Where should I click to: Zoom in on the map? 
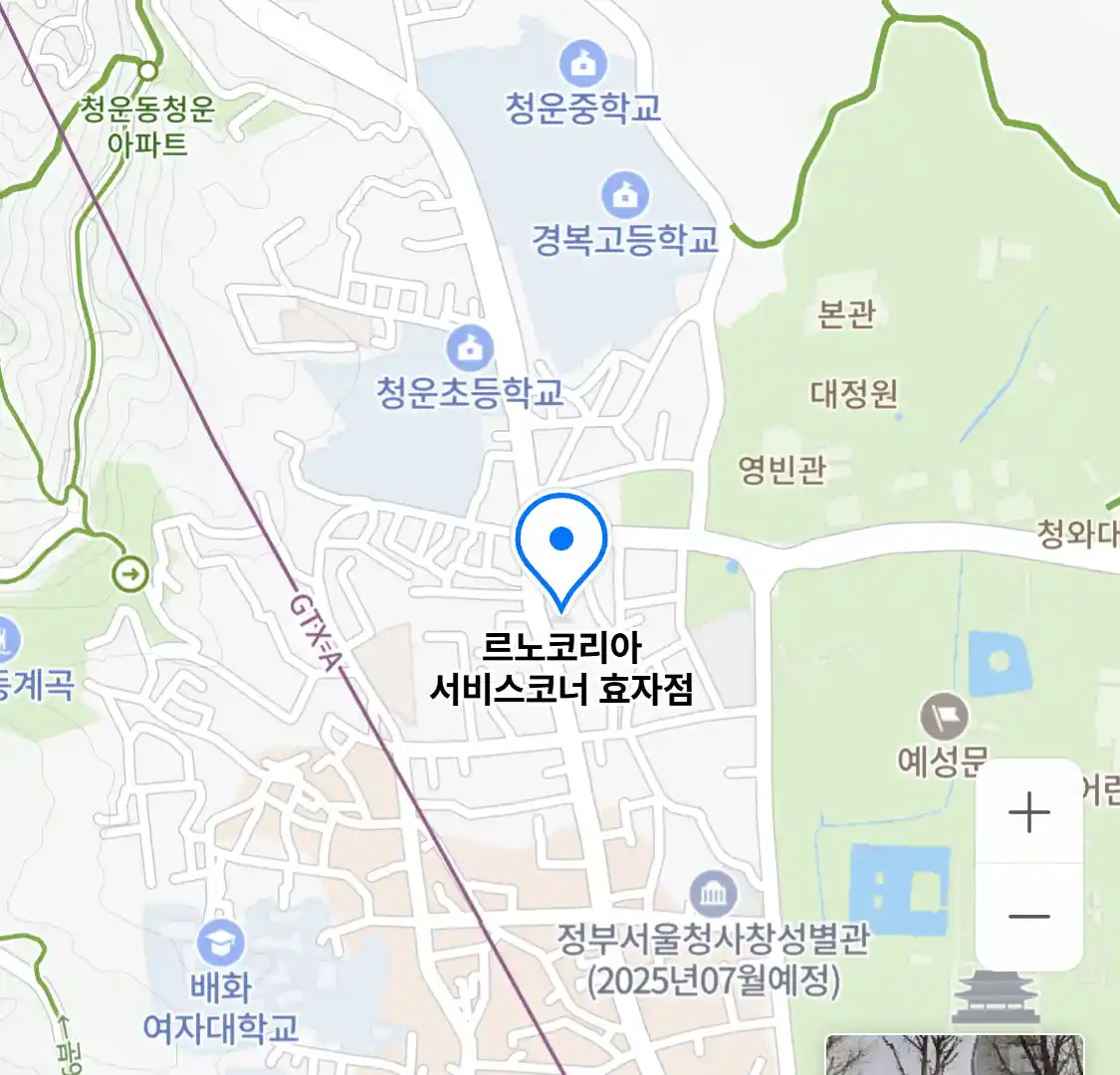click(1028, 813)
